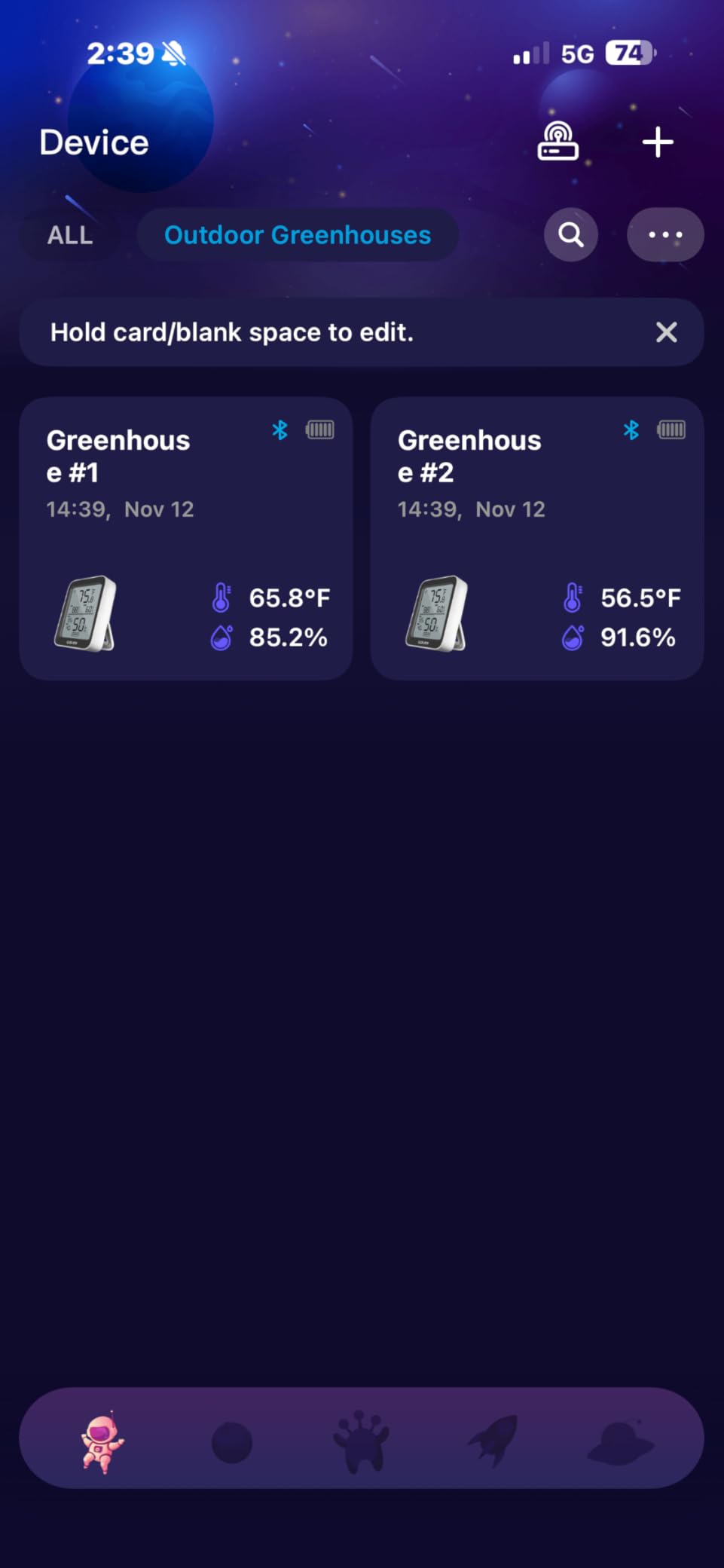Switch to the planet tab
This screenshot has height=1568, width=724.
[232, 1442]
